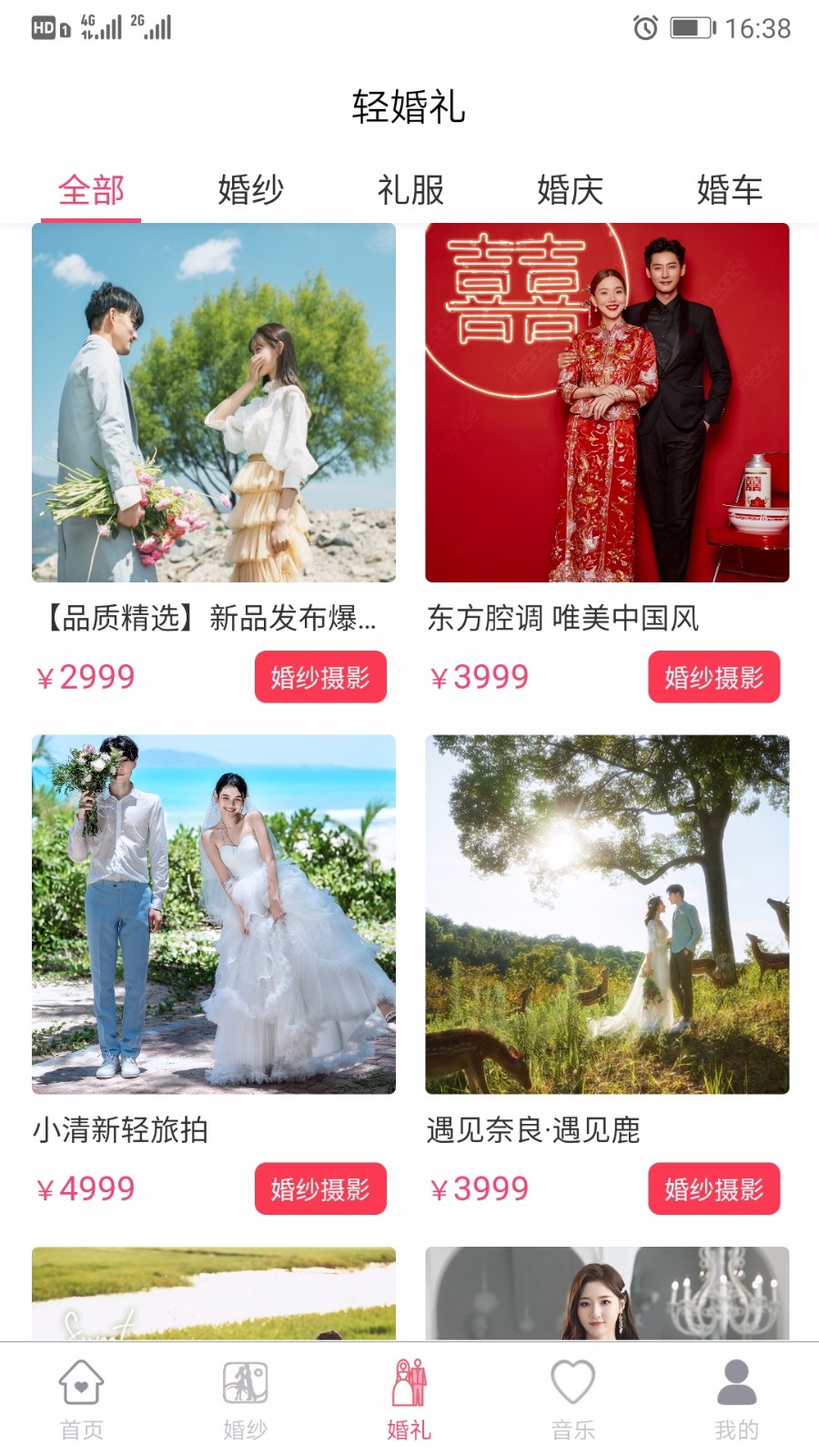Tap the ¥4999 price label
This screenshot has width=819, height=1456.
click(x=86, y=1188)
